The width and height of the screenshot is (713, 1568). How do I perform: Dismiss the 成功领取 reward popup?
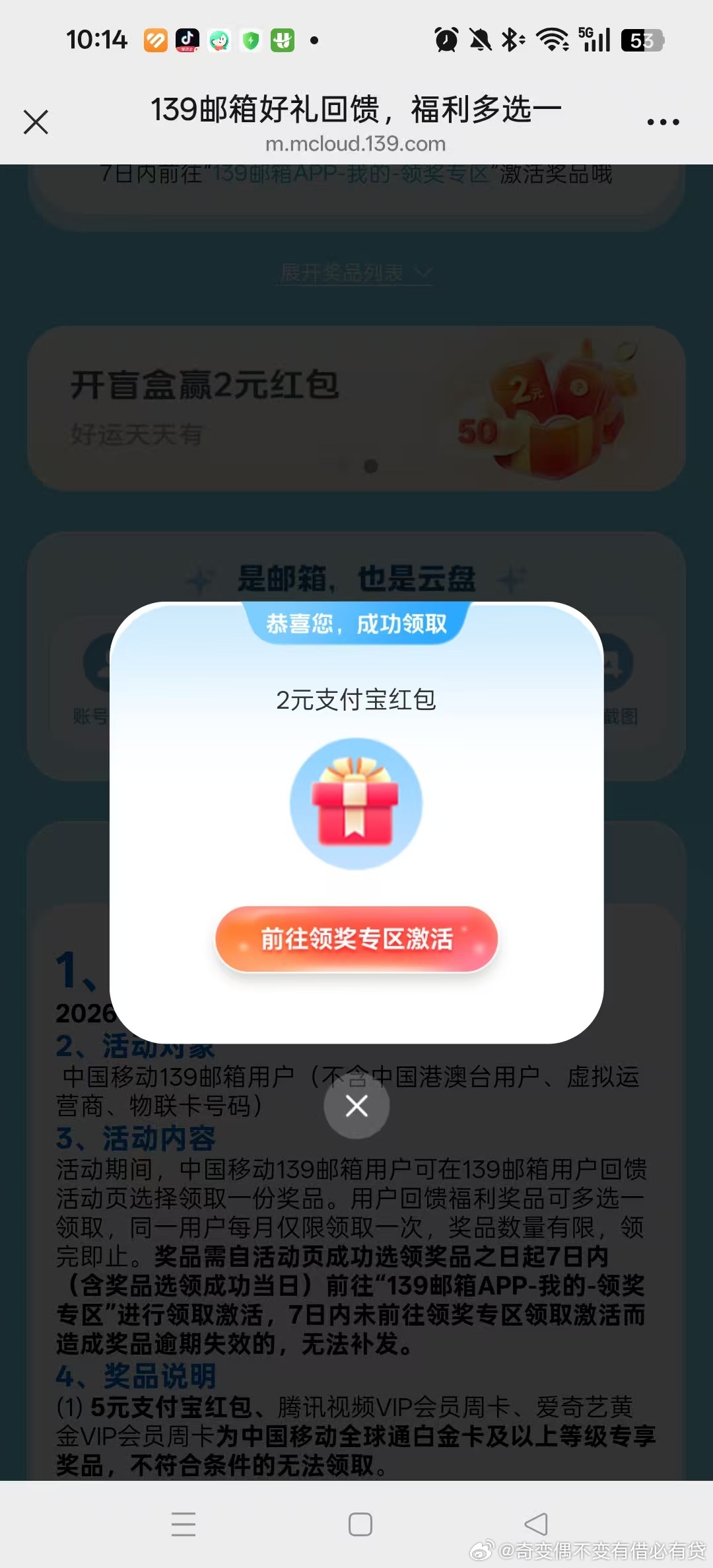[356, 1106]
